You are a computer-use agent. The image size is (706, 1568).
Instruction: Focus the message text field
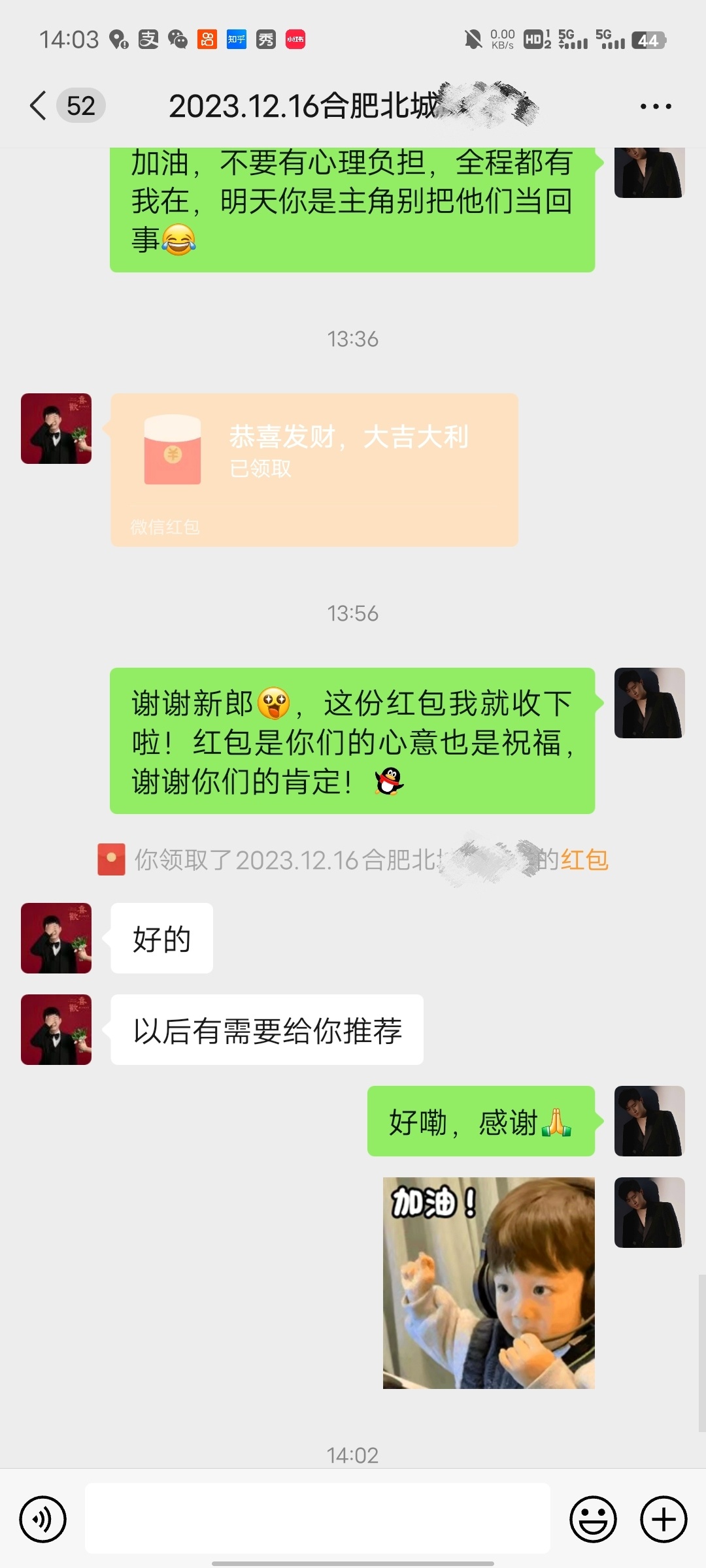318,1518
